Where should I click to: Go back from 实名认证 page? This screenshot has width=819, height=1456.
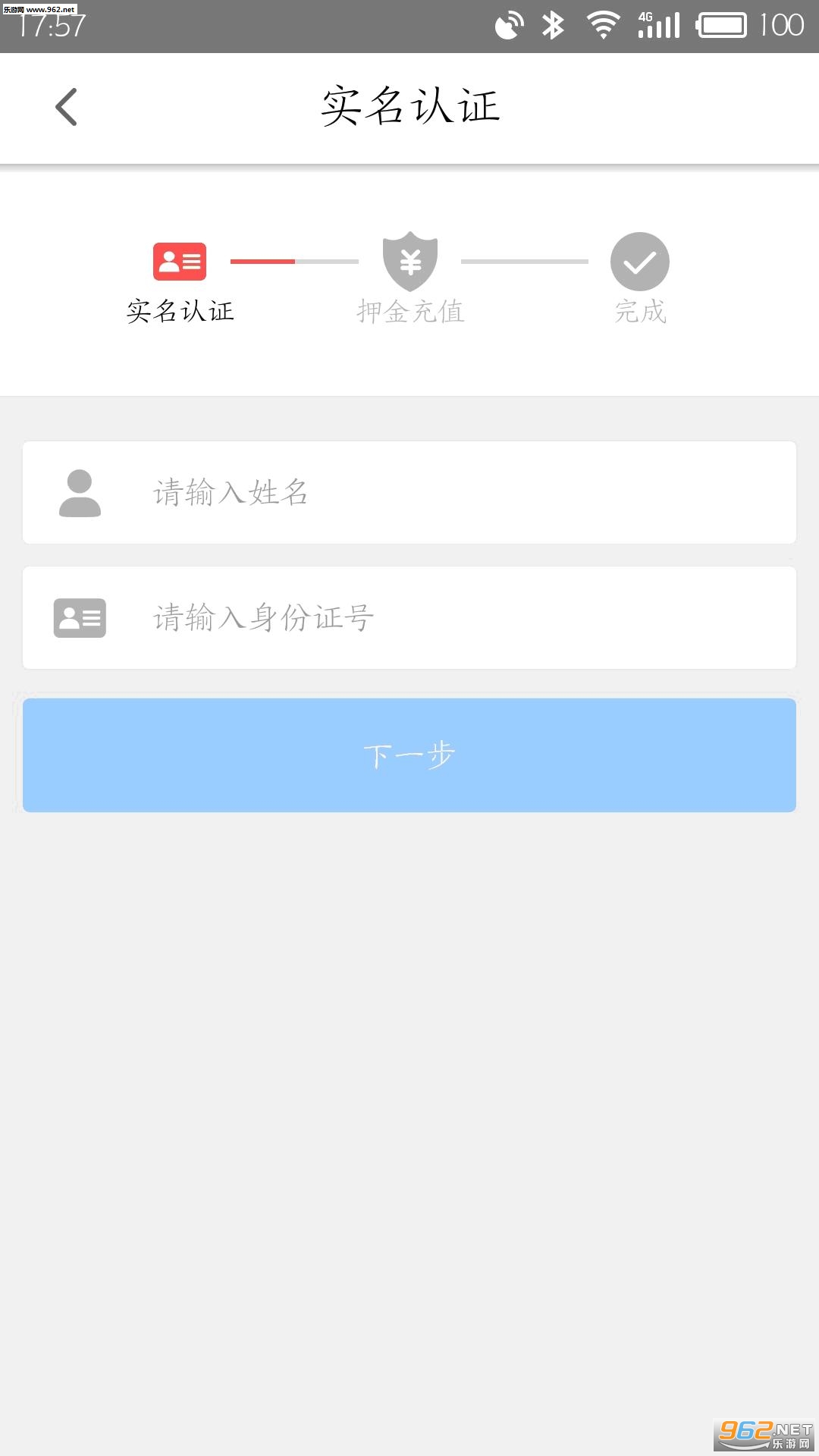[67, 107]
